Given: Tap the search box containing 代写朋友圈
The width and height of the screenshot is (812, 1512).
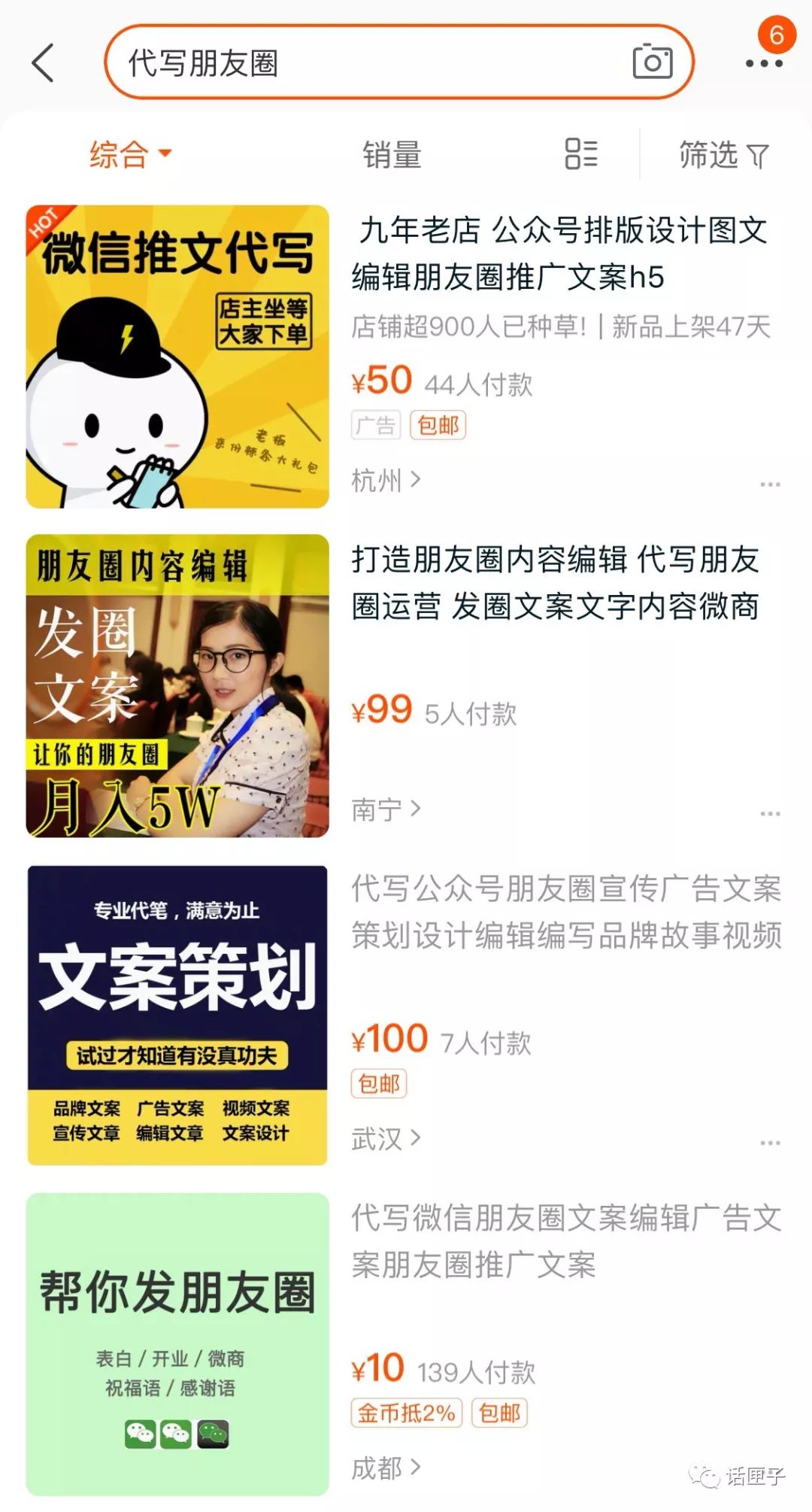Looking at the screenshot, I should (361, 62).
